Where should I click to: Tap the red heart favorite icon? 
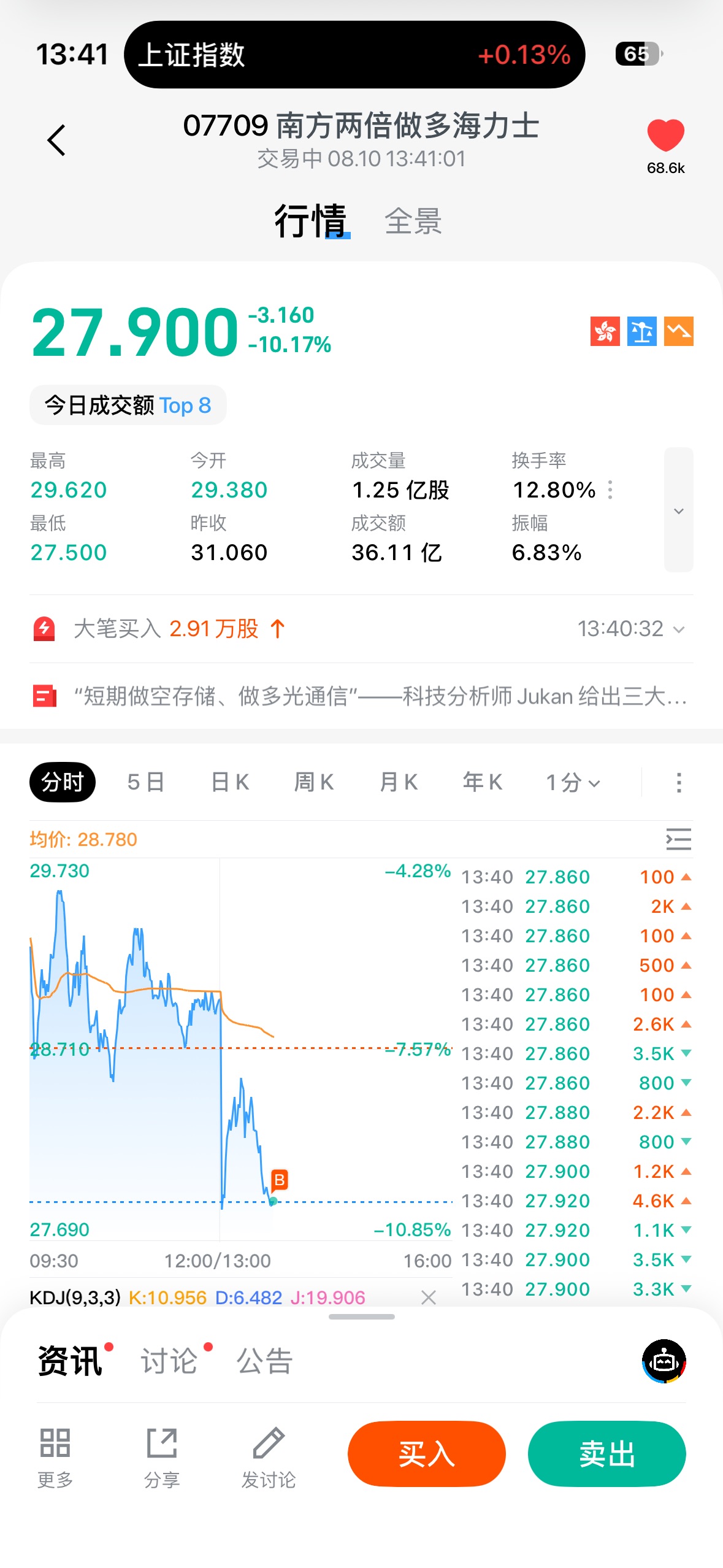665,135
